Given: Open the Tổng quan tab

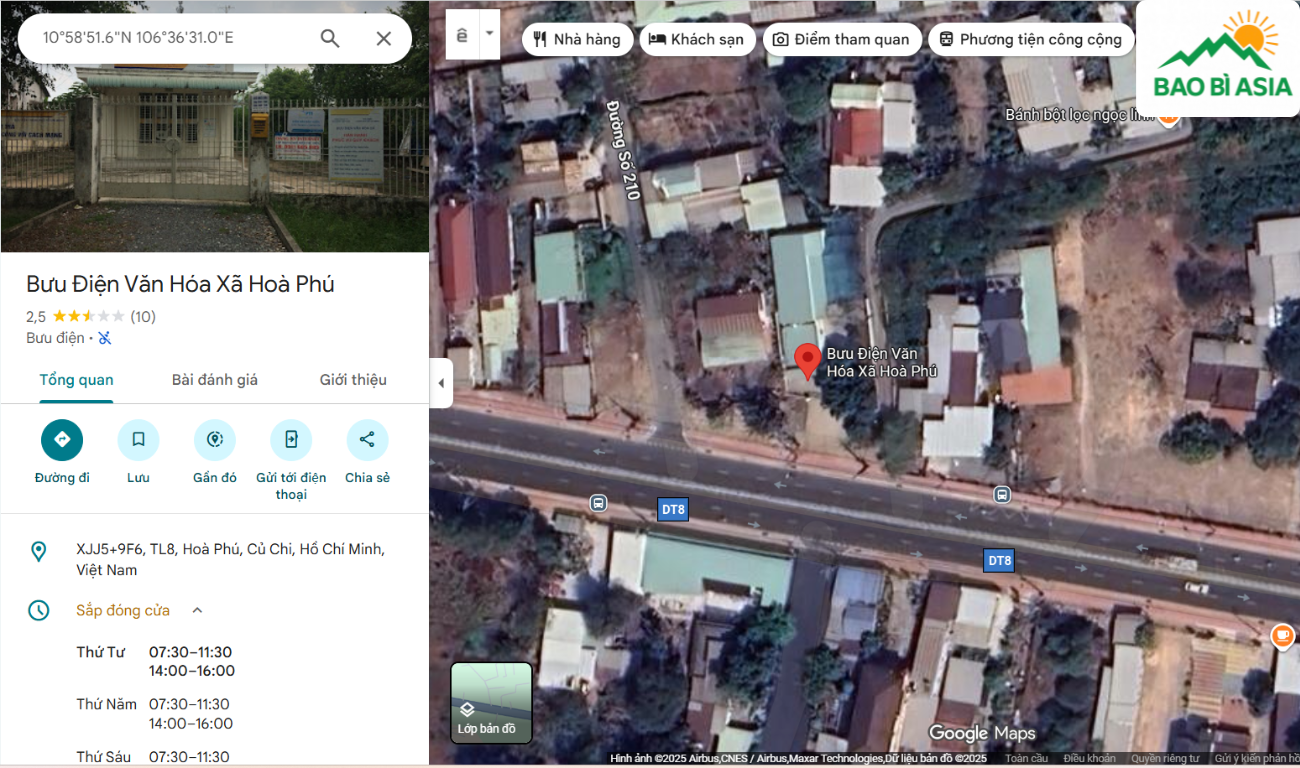Looking at the screenshot, I should 76,380.
